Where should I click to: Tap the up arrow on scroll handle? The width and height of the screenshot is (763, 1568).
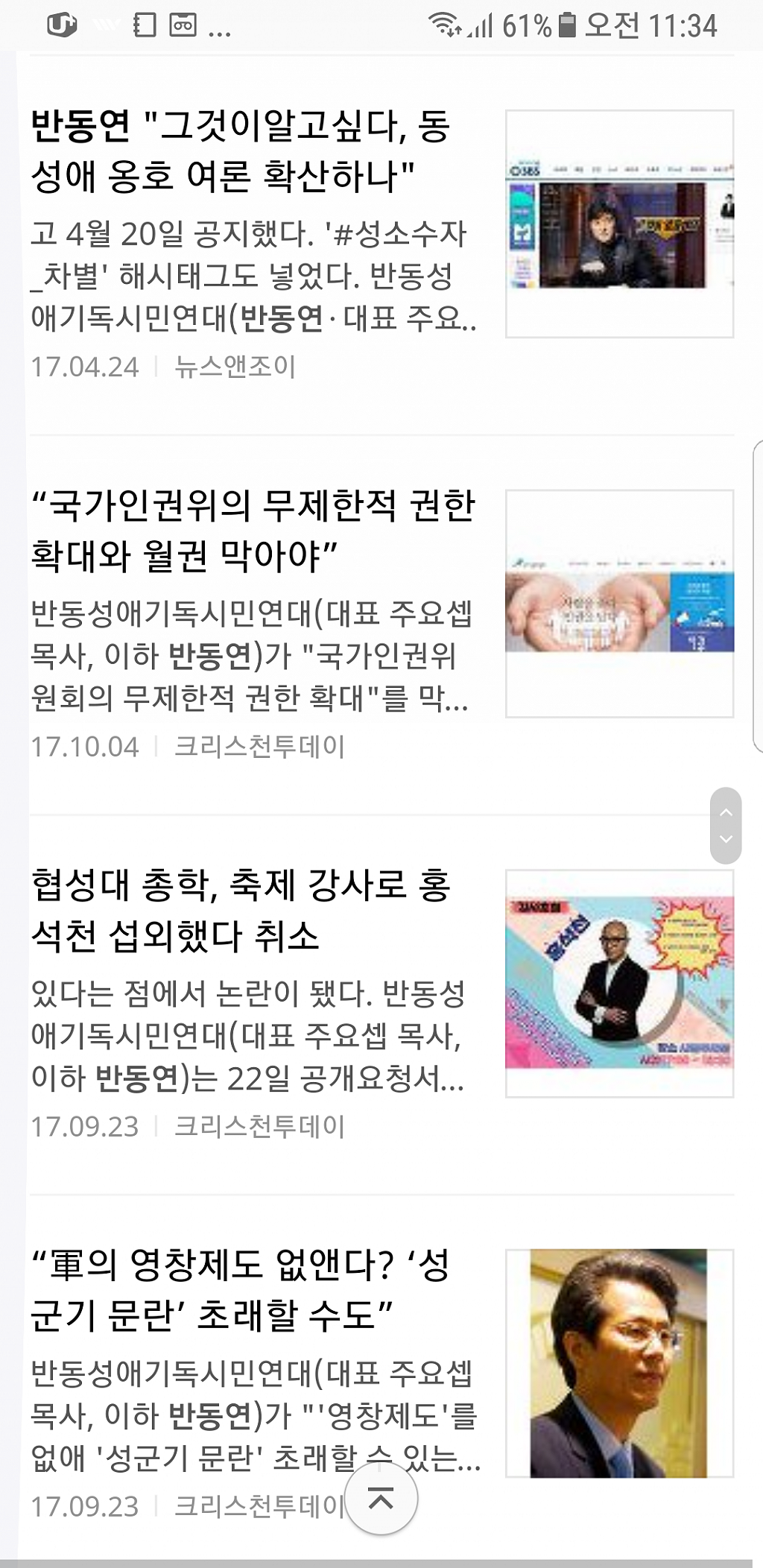726,812
